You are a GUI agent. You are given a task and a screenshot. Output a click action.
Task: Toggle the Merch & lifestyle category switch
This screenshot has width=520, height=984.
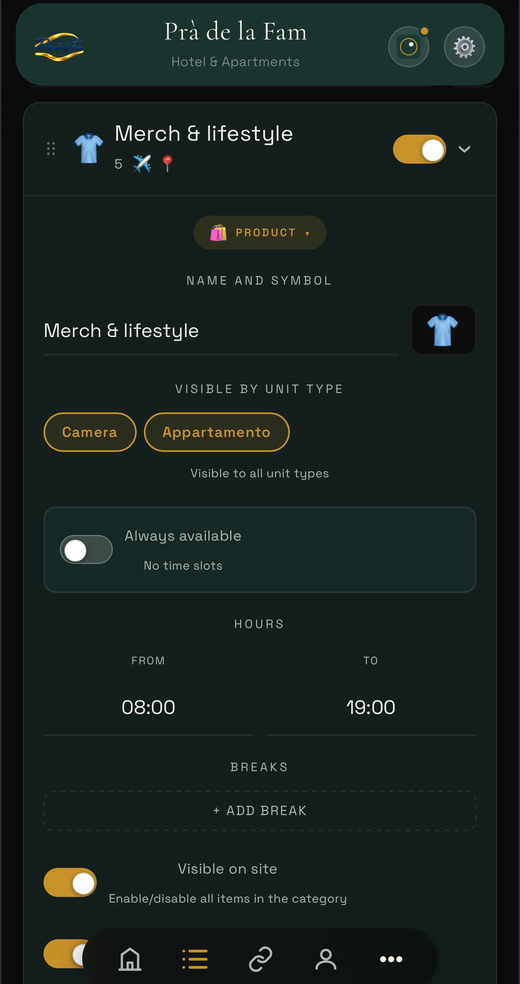pyautogui.click(x=420, y=149)
